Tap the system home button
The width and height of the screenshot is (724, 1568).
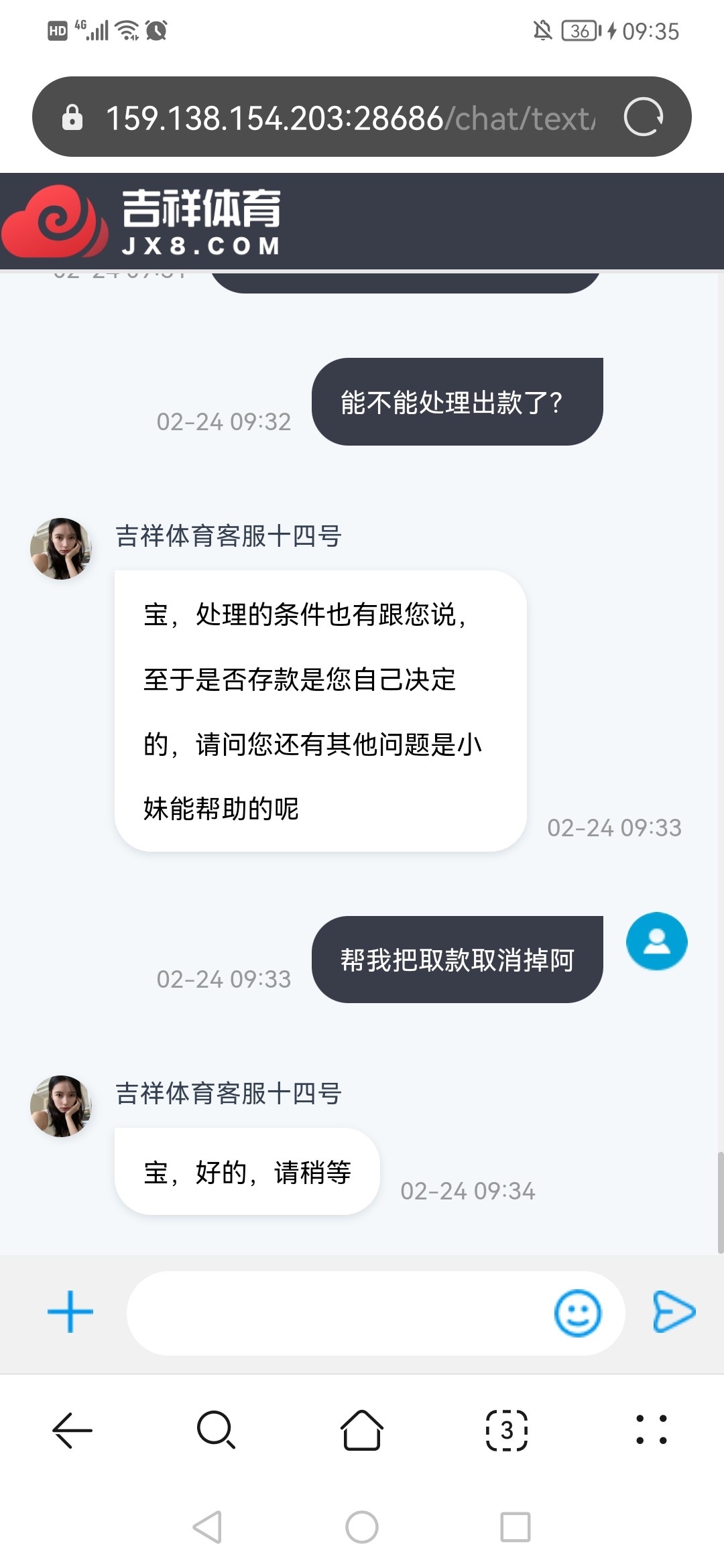(362, 1527)
